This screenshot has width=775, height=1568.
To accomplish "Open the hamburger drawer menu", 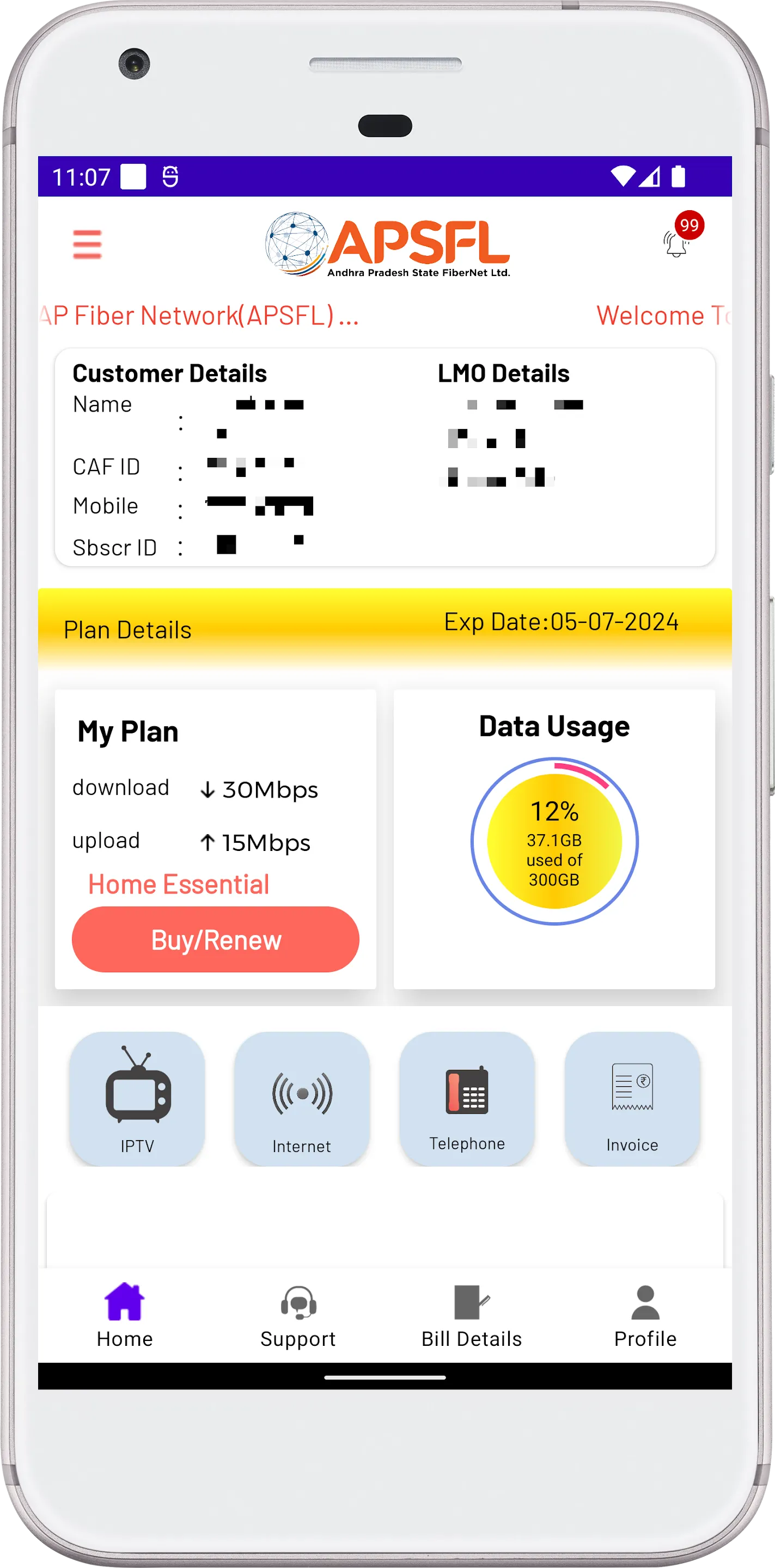I will [x=87, y=244].
